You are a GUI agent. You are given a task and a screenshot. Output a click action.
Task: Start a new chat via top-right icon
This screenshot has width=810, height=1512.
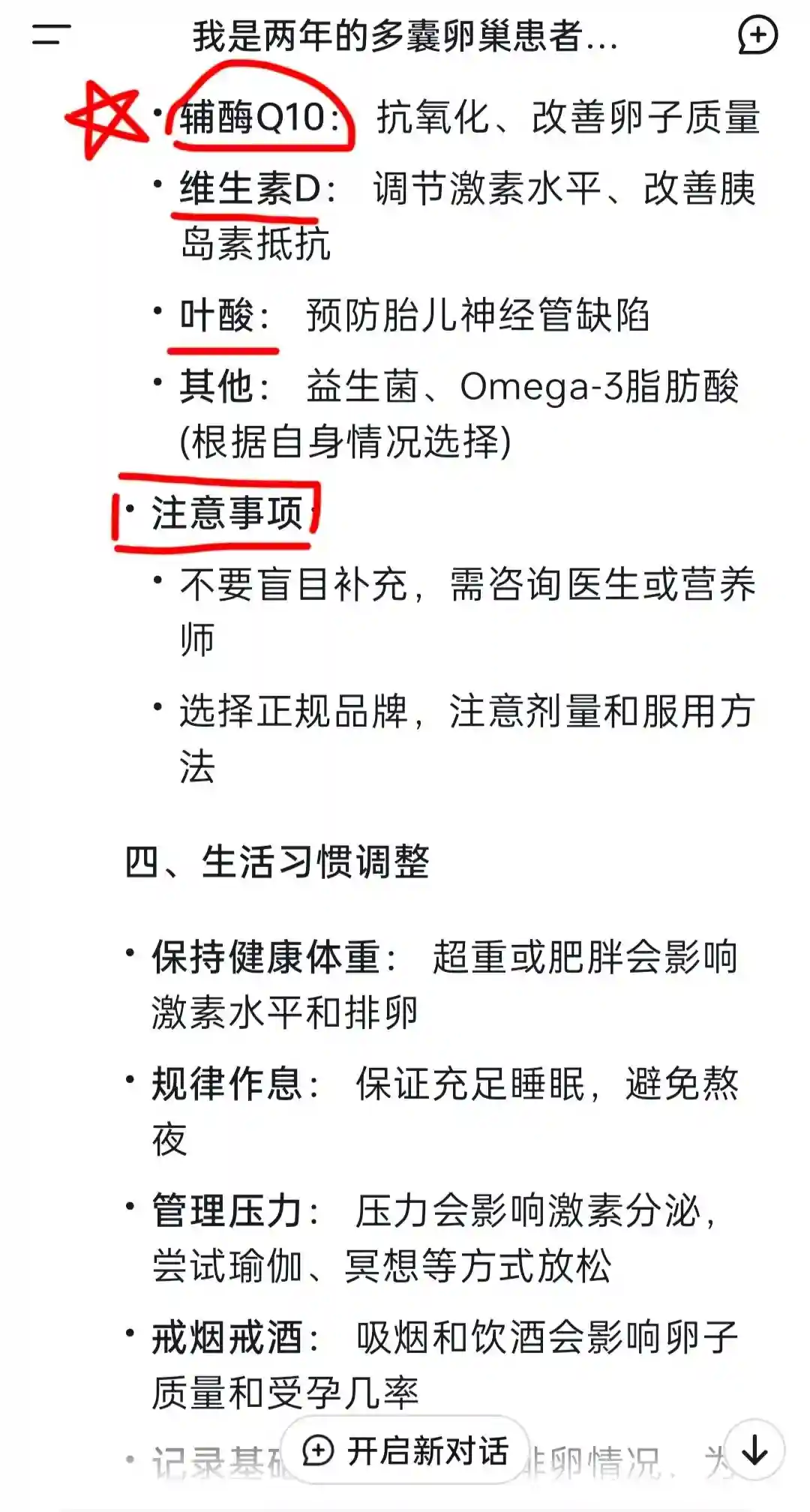pos(757,34)
